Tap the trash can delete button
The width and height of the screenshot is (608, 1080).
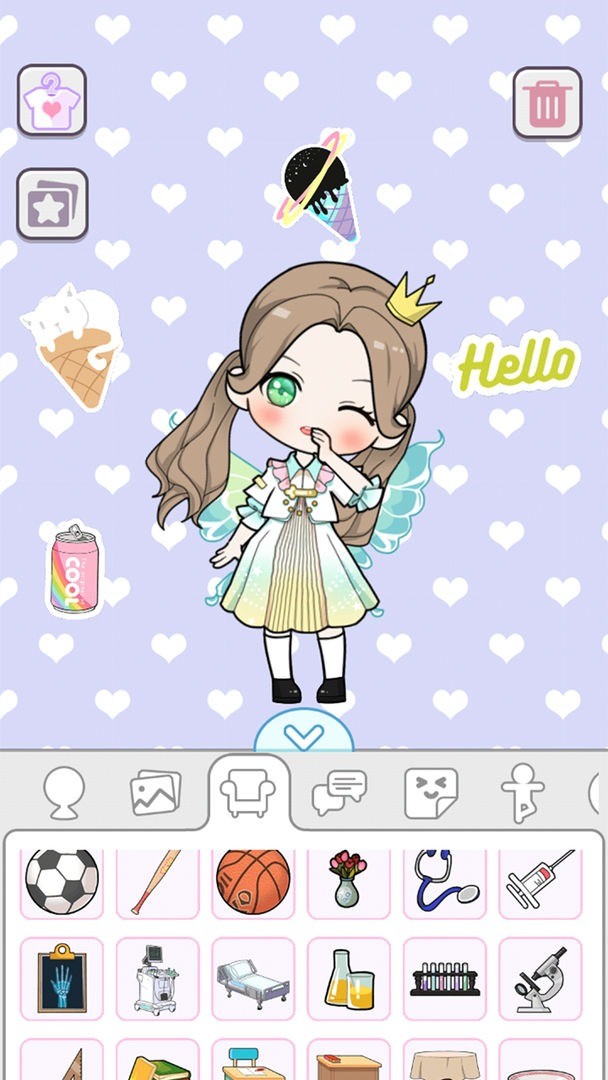pyautogui.click(x=547, y=102)
